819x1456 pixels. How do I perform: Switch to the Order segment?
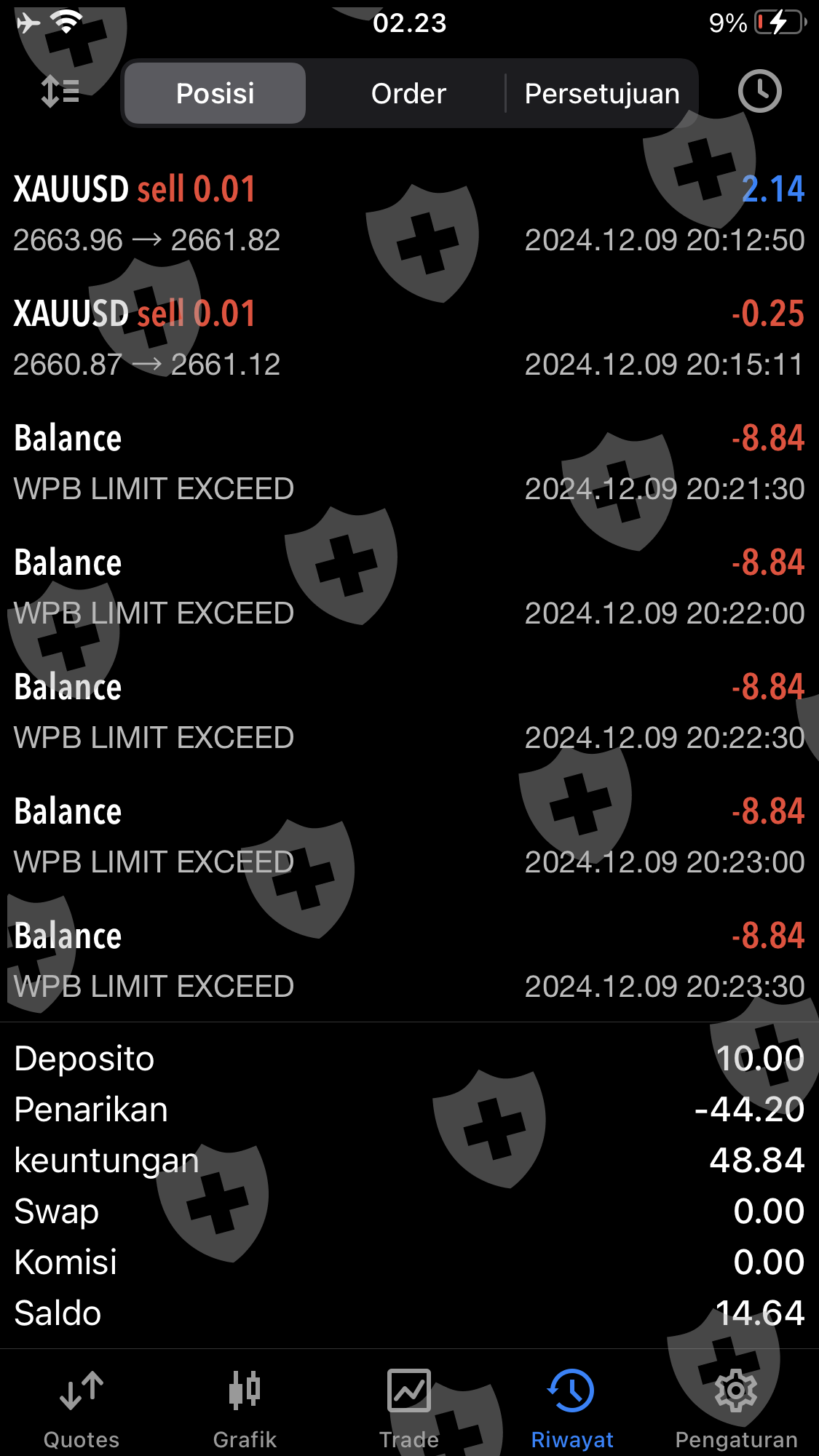tap(408, 93)
